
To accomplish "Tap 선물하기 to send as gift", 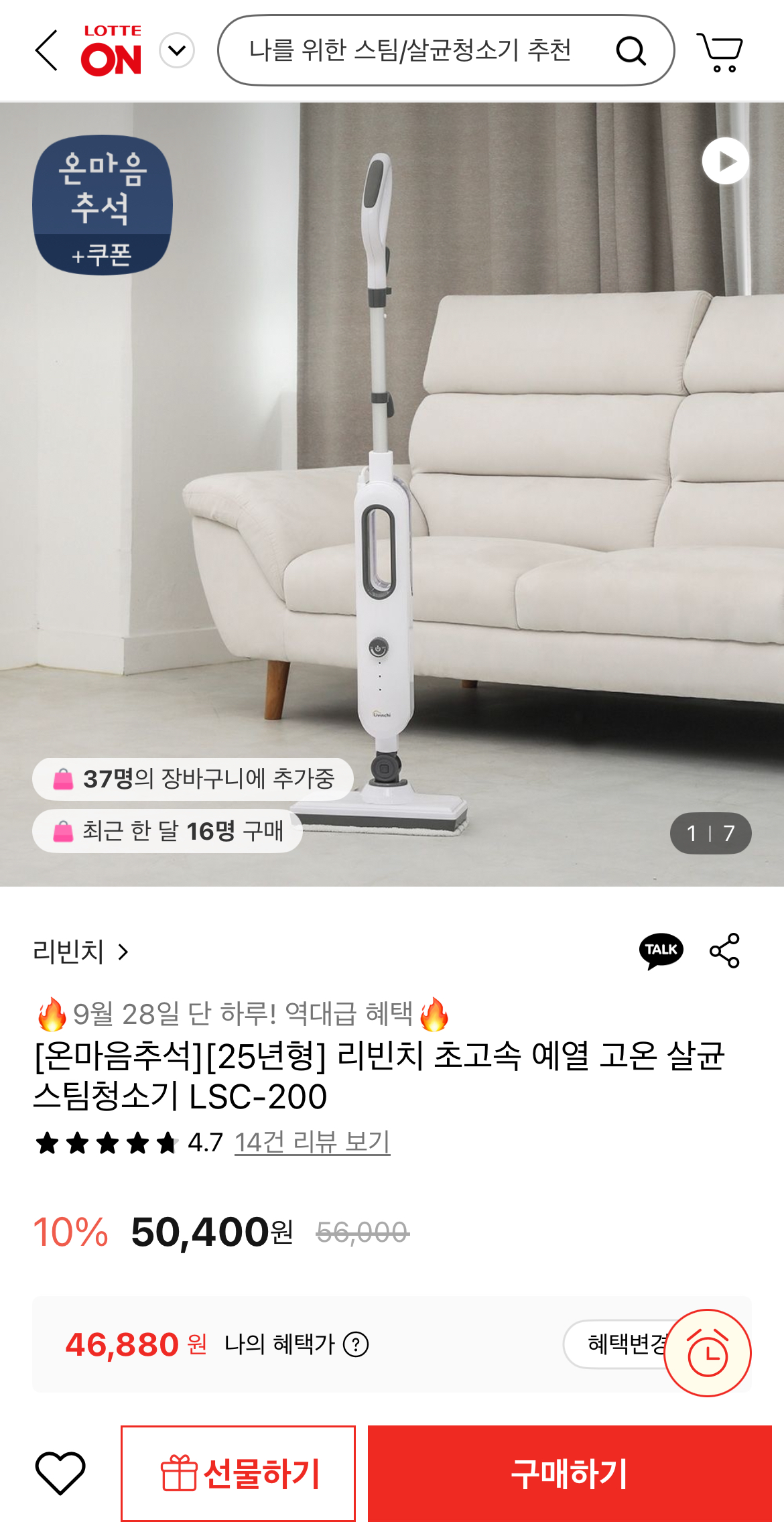I will (238, 1474).
